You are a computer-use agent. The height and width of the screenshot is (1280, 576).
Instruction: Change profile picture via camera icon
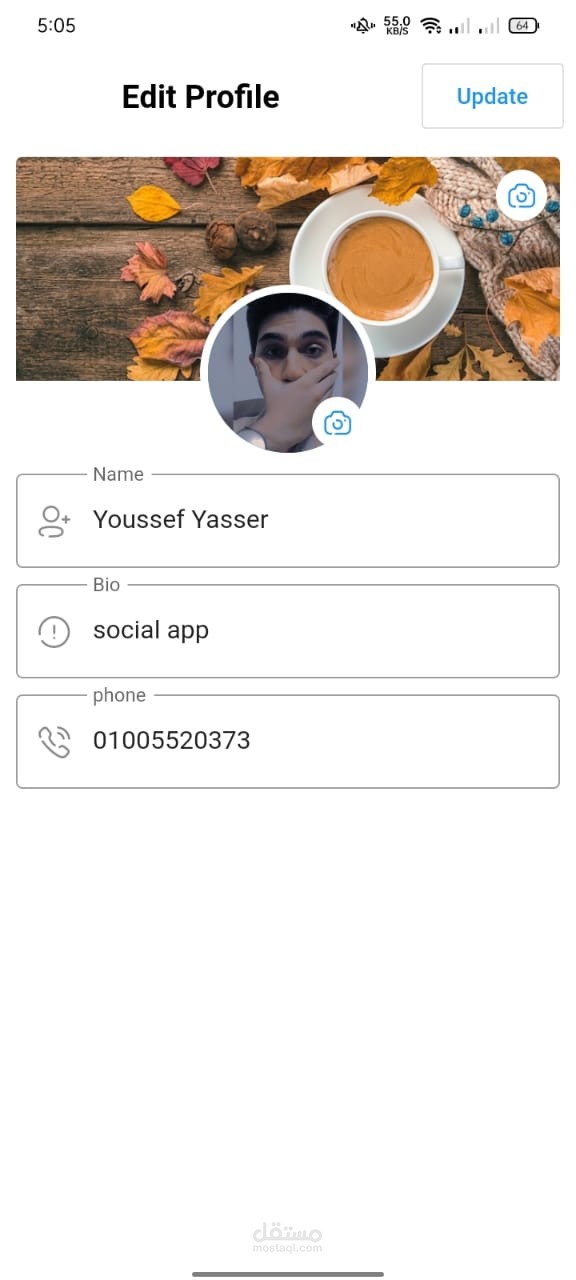point(338,422)
